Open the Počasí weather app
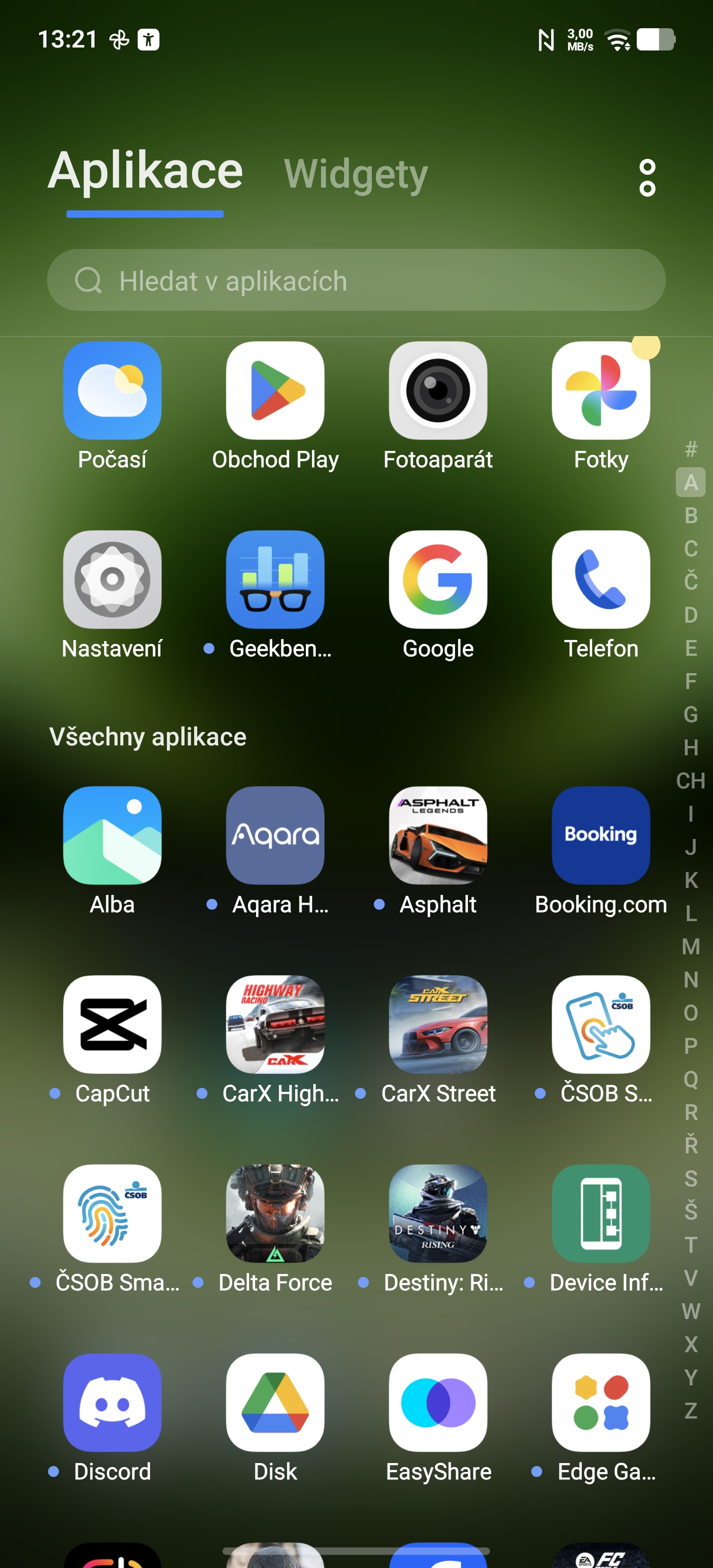 click(x=112, y=391)
